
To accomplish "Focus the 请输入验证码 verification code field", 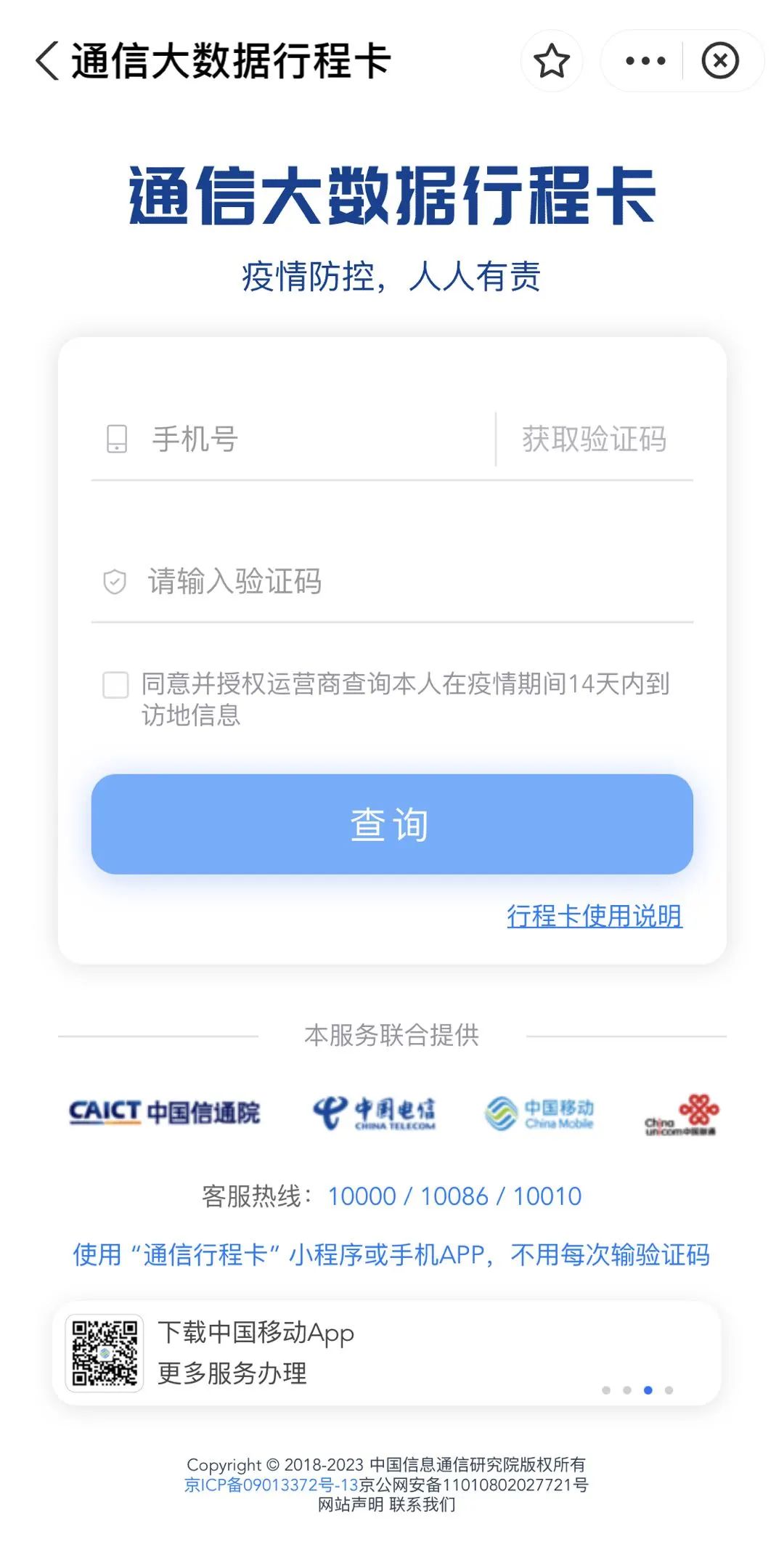I will [392, 582].
